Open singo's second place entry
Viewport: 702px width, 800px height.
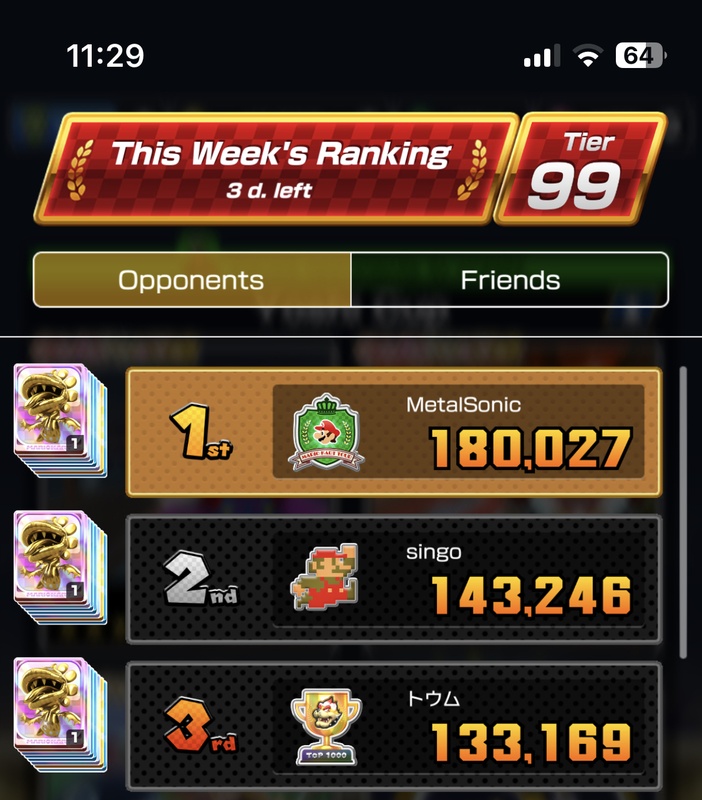(393, 579)
